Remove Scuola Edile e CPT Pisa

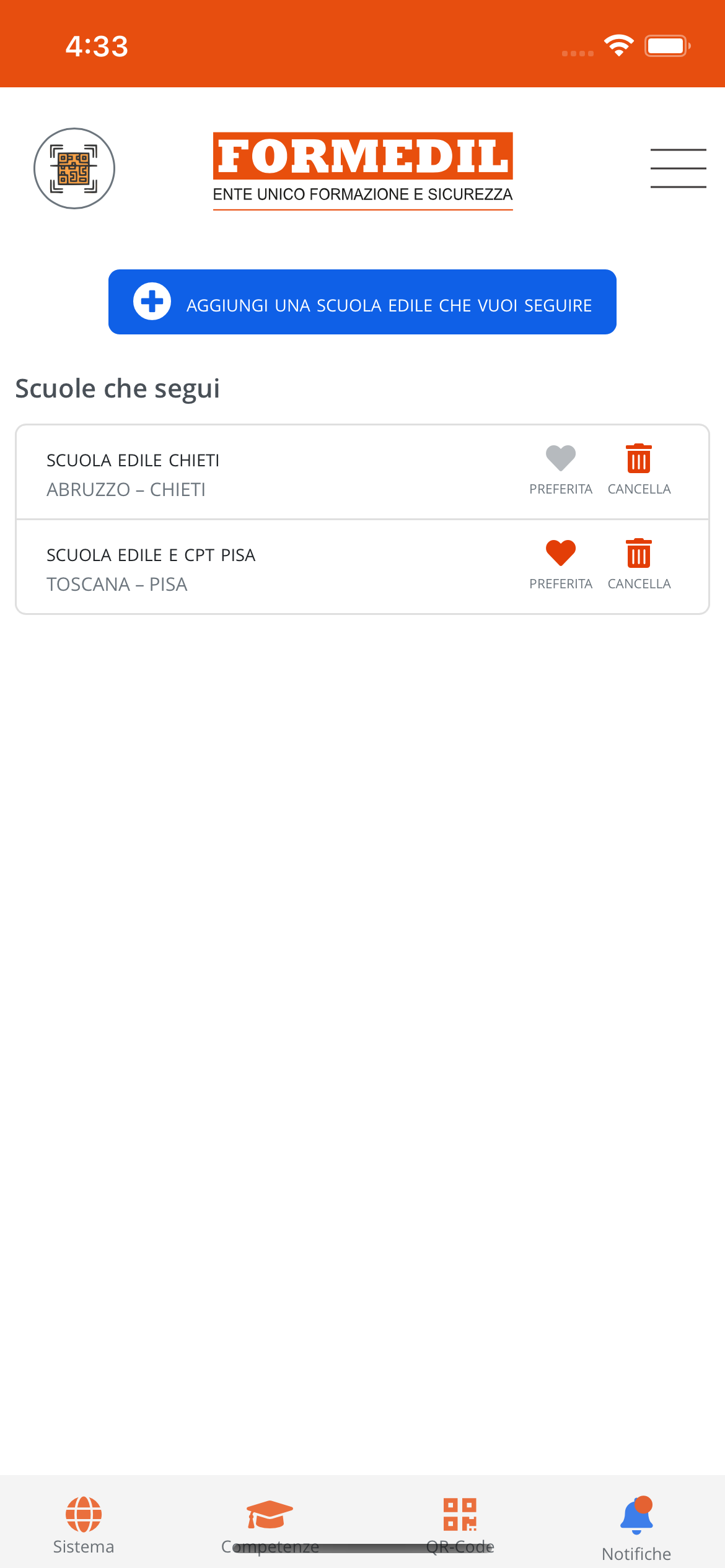pyautogui.click(x=639, y=564)
